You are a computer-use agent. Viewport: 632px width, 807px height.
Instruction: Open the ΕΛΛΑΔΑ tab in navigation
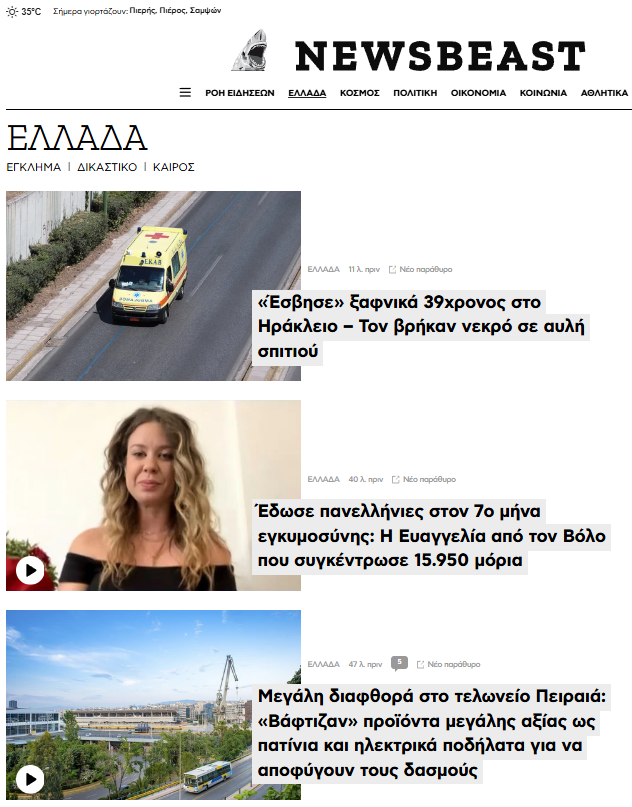[x=307, y=93]
